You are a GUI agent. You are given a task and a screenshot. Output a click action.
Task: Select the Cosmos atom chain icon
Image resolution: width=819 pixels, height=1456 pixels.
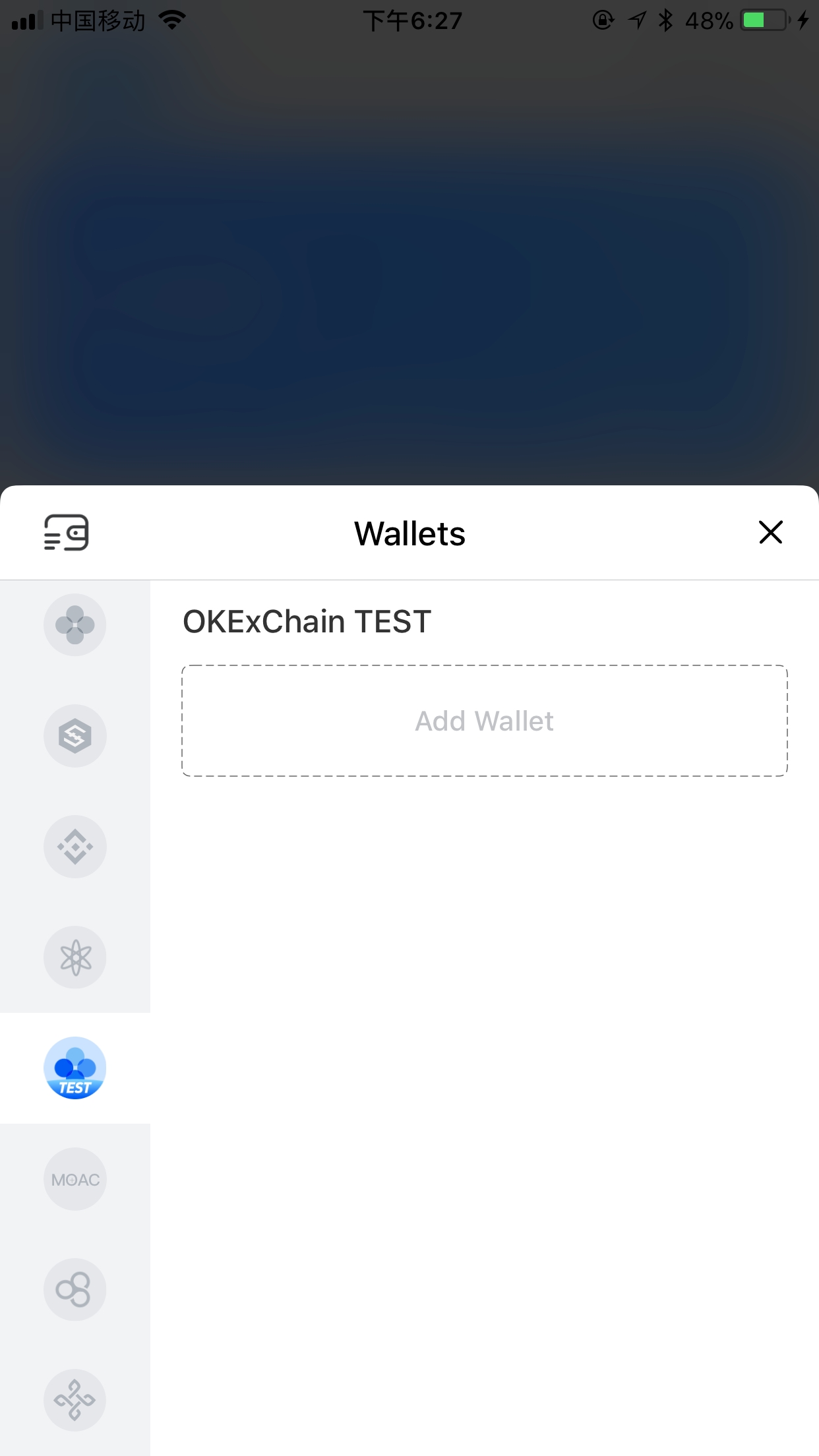click(75, 957)
